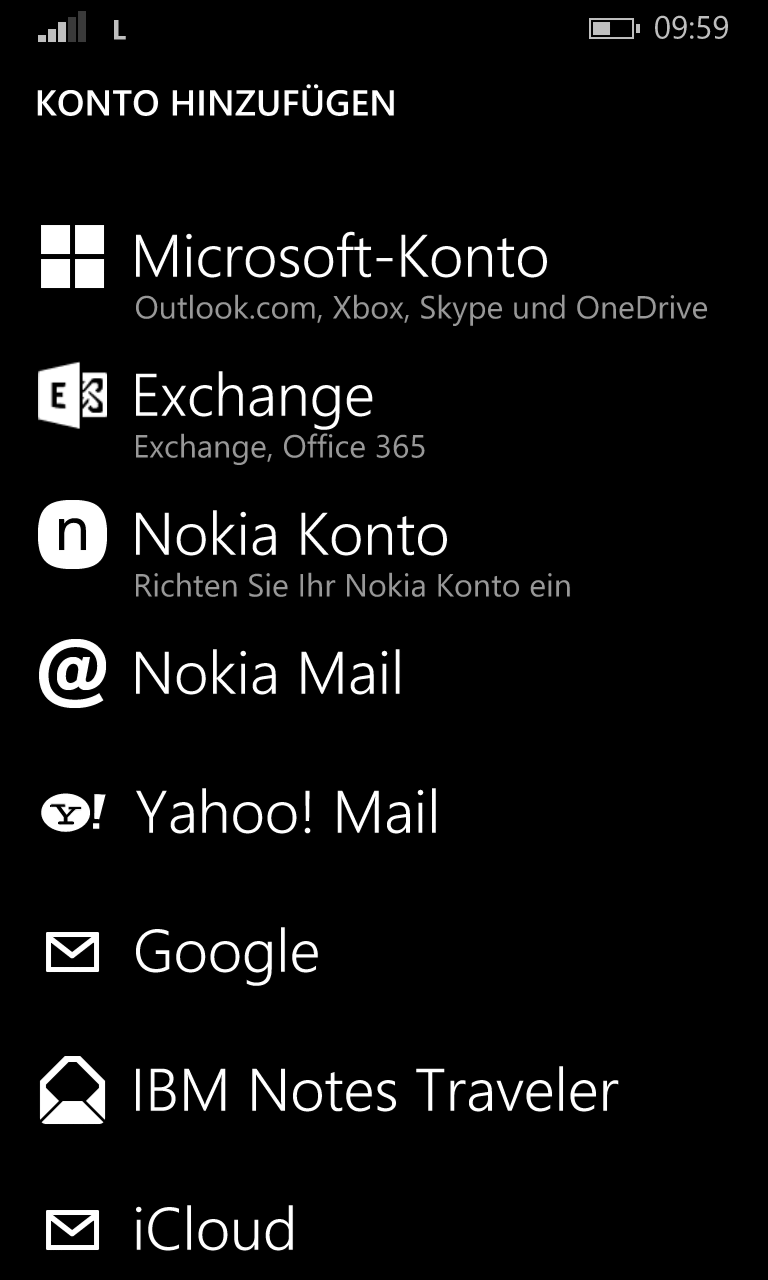Select IBM Notes Traveler
Viewport: 768px width, 1280px height.
pos(375,1090)
